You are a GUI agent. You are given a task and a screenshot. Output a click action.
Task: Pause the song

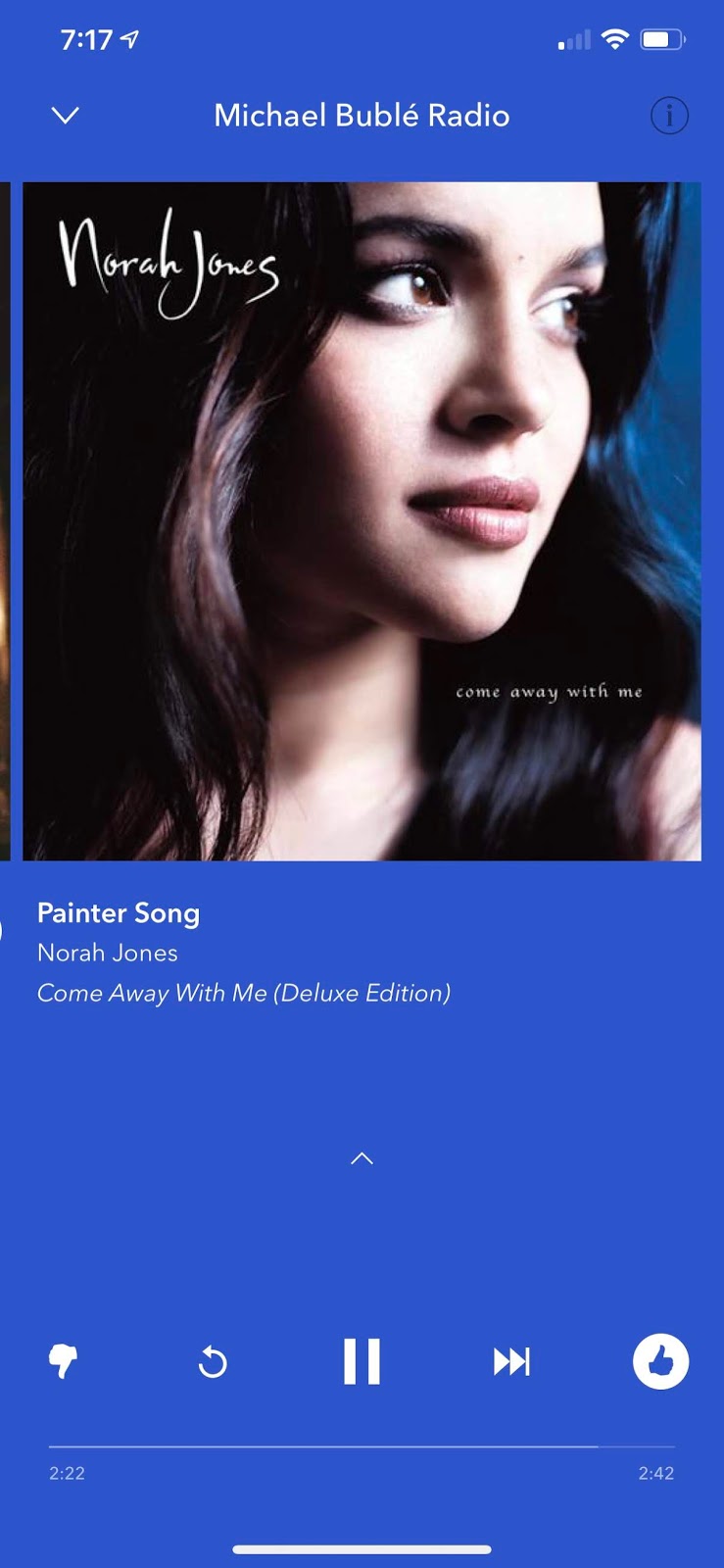click(x=362, y=1361)
